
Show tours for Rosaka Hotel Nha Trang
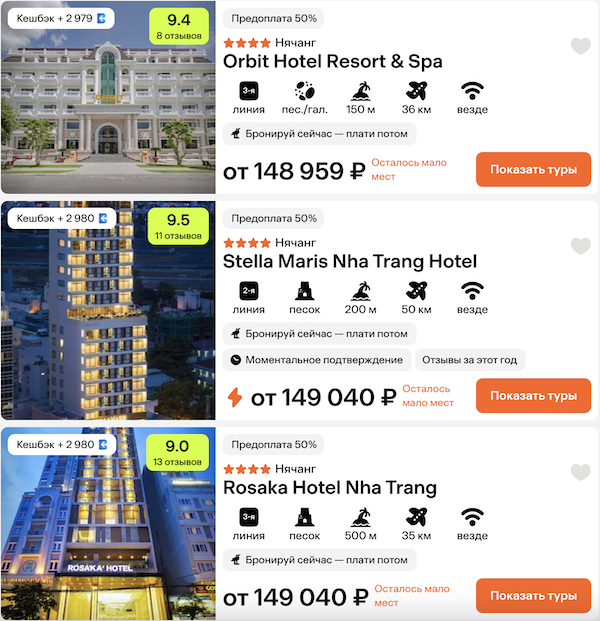533,595
